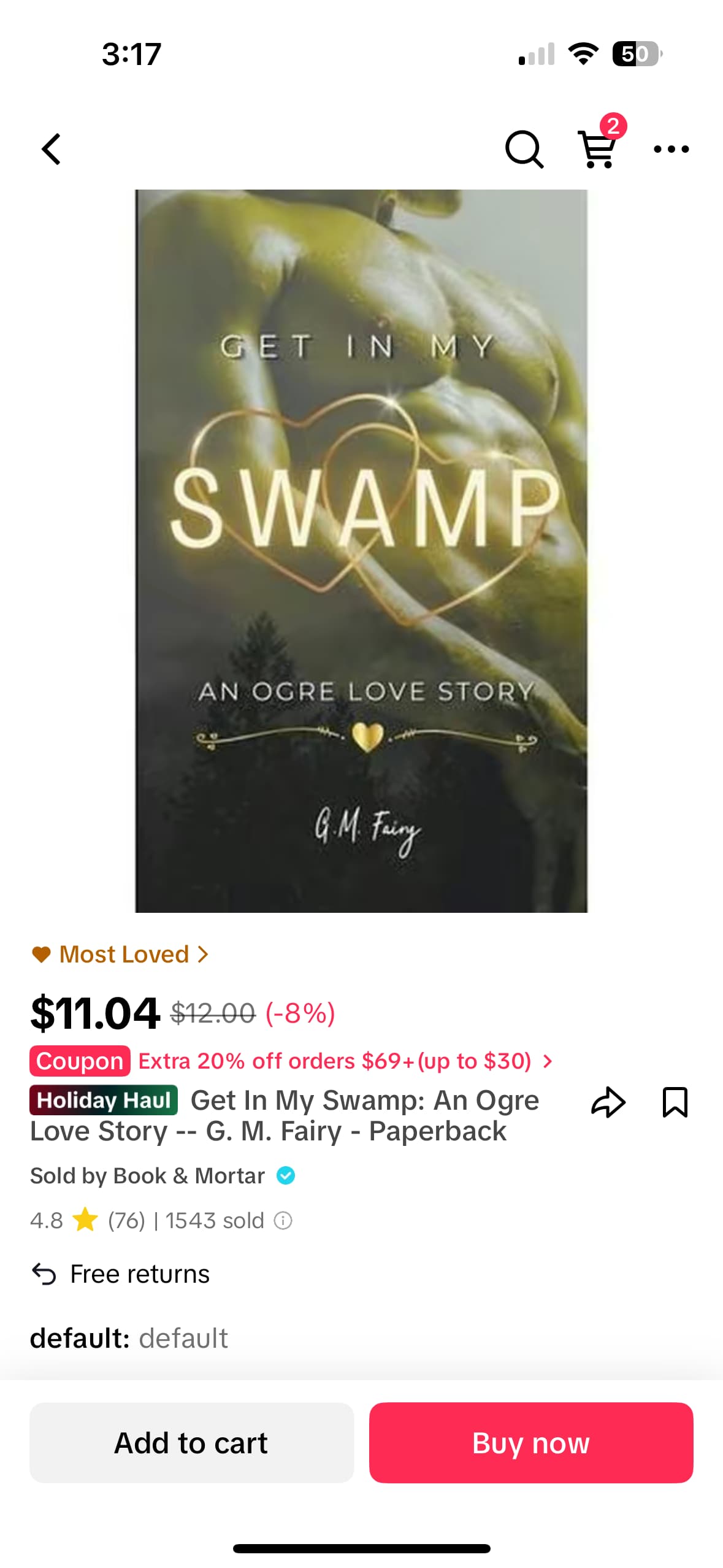Tap the info icon beside 1543 sold

(283, 1221)
